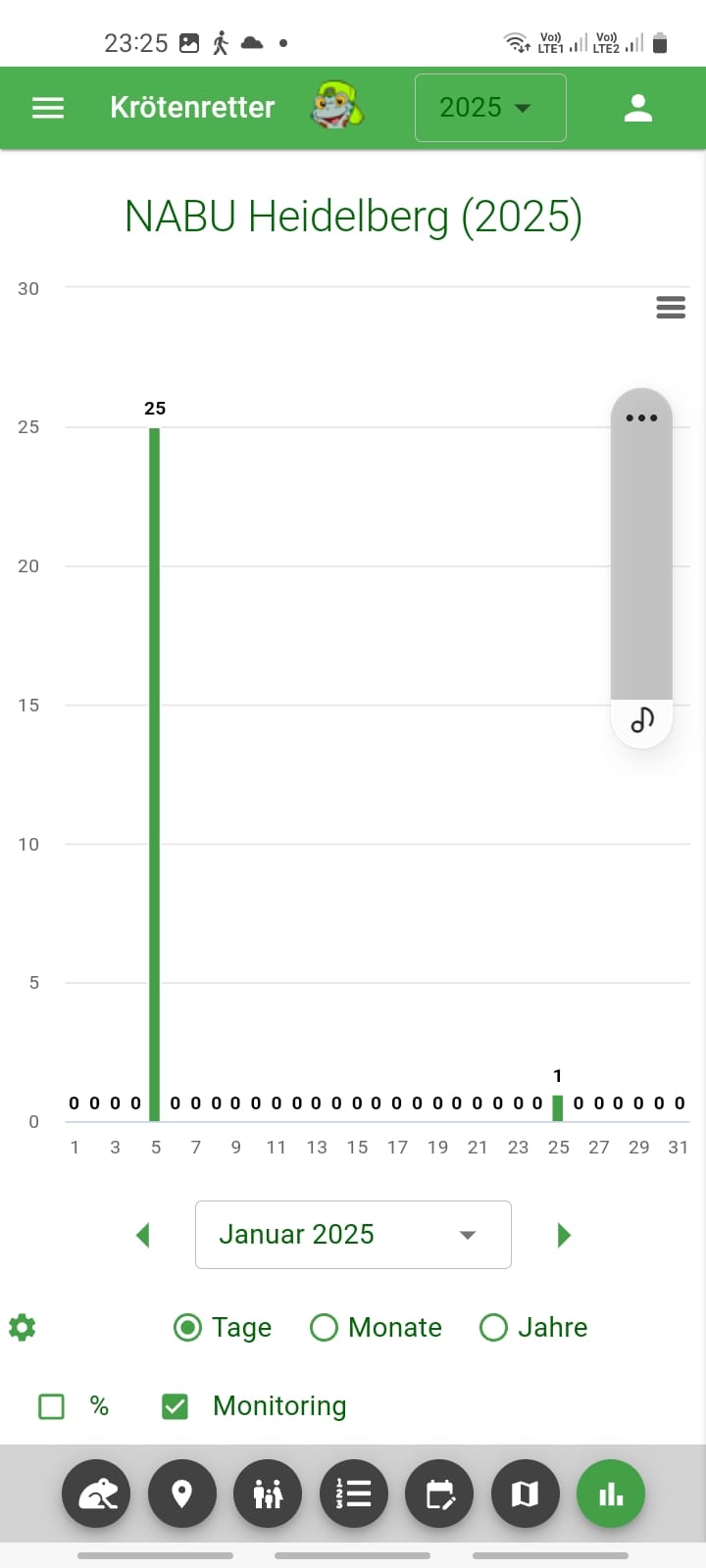The height and width of the screenshot is (1568, 706).
Task: Go to the previous month
Action: pyautogui.click(x=143, y=1235)
